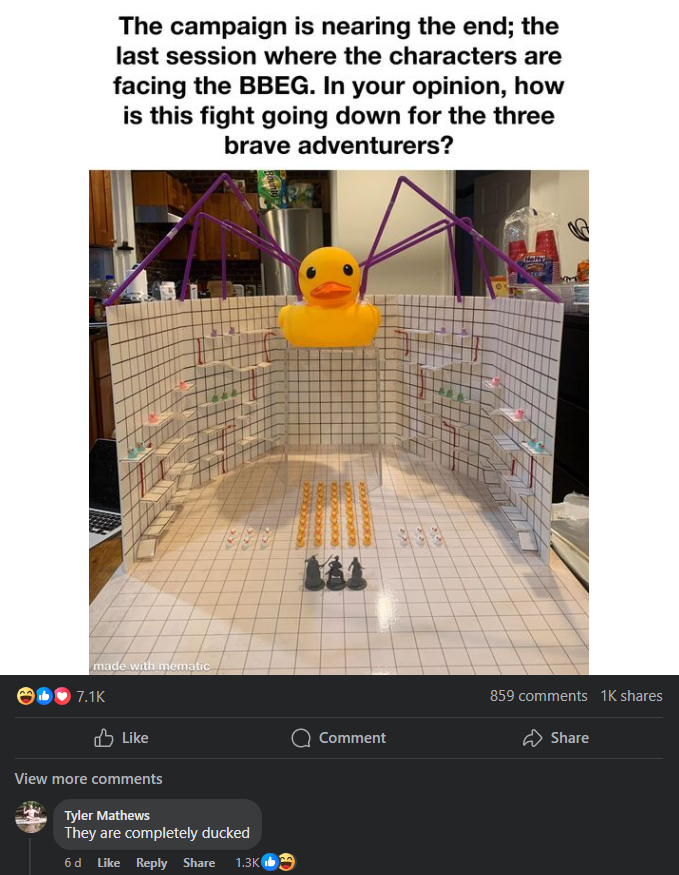Like the duck campaign post

click(121, 738)
